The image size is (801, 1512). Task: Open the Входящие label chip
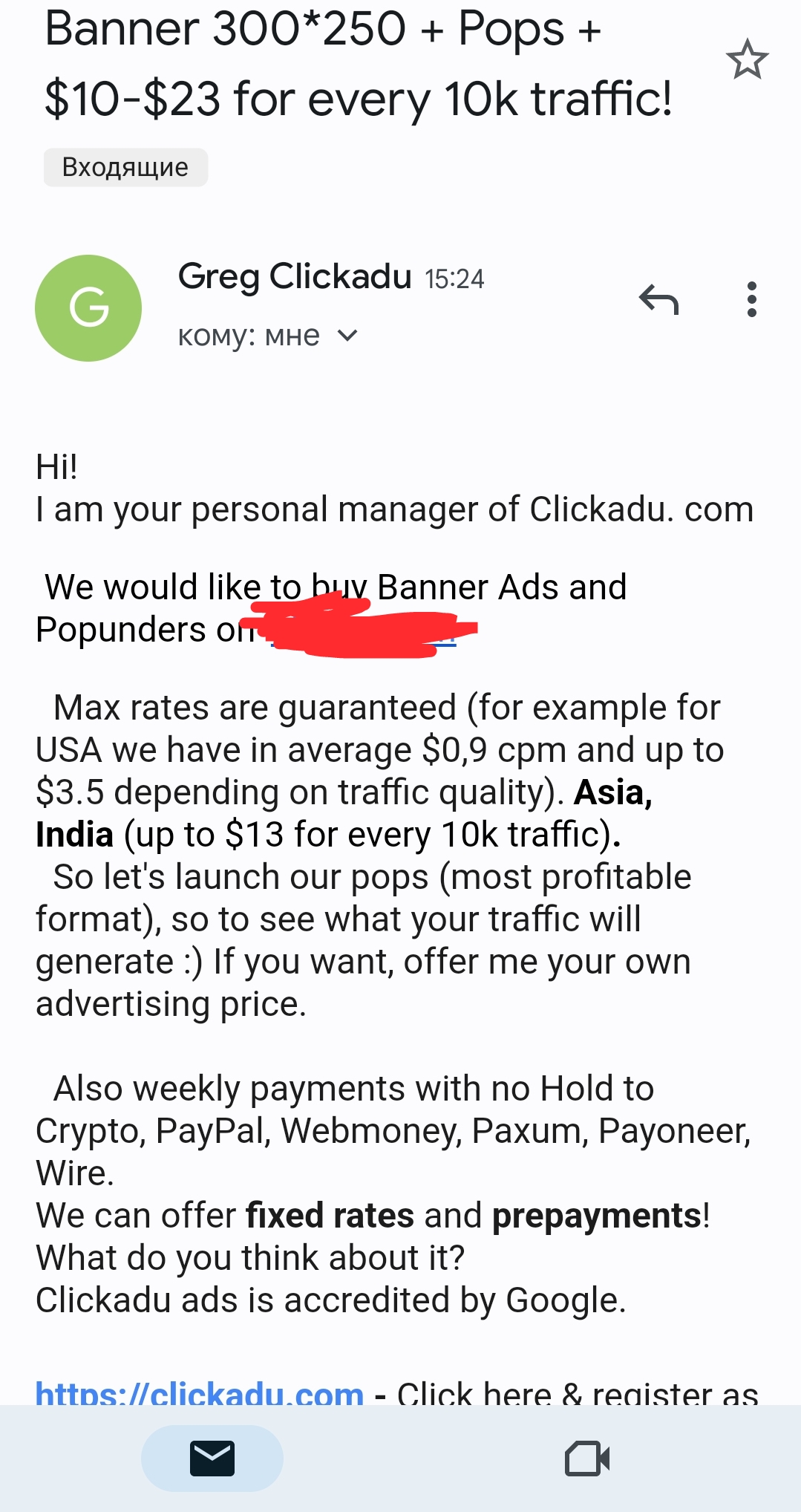pyautogui.click(x=125, y=167)
